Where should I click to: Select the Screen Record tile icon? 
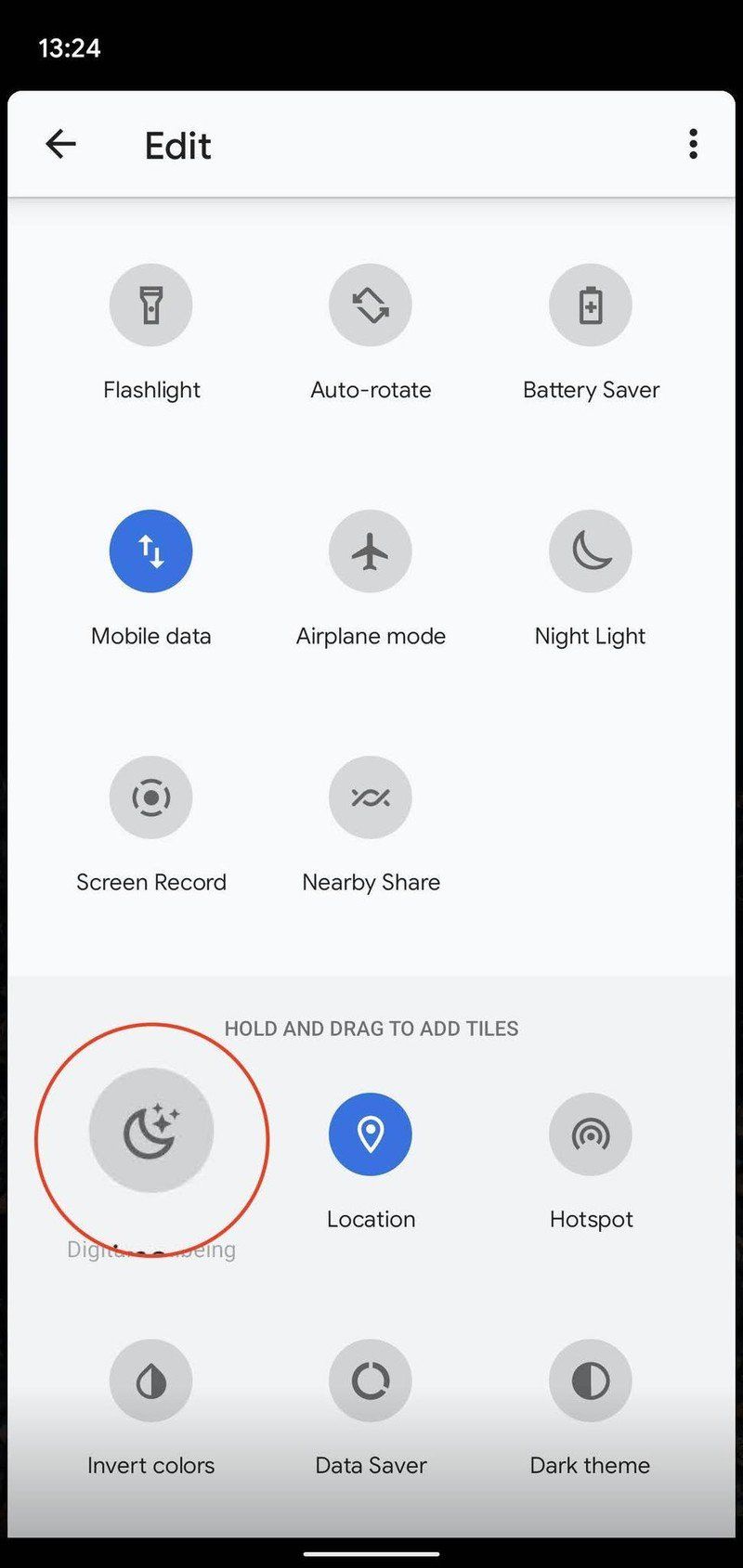(151, 797)
